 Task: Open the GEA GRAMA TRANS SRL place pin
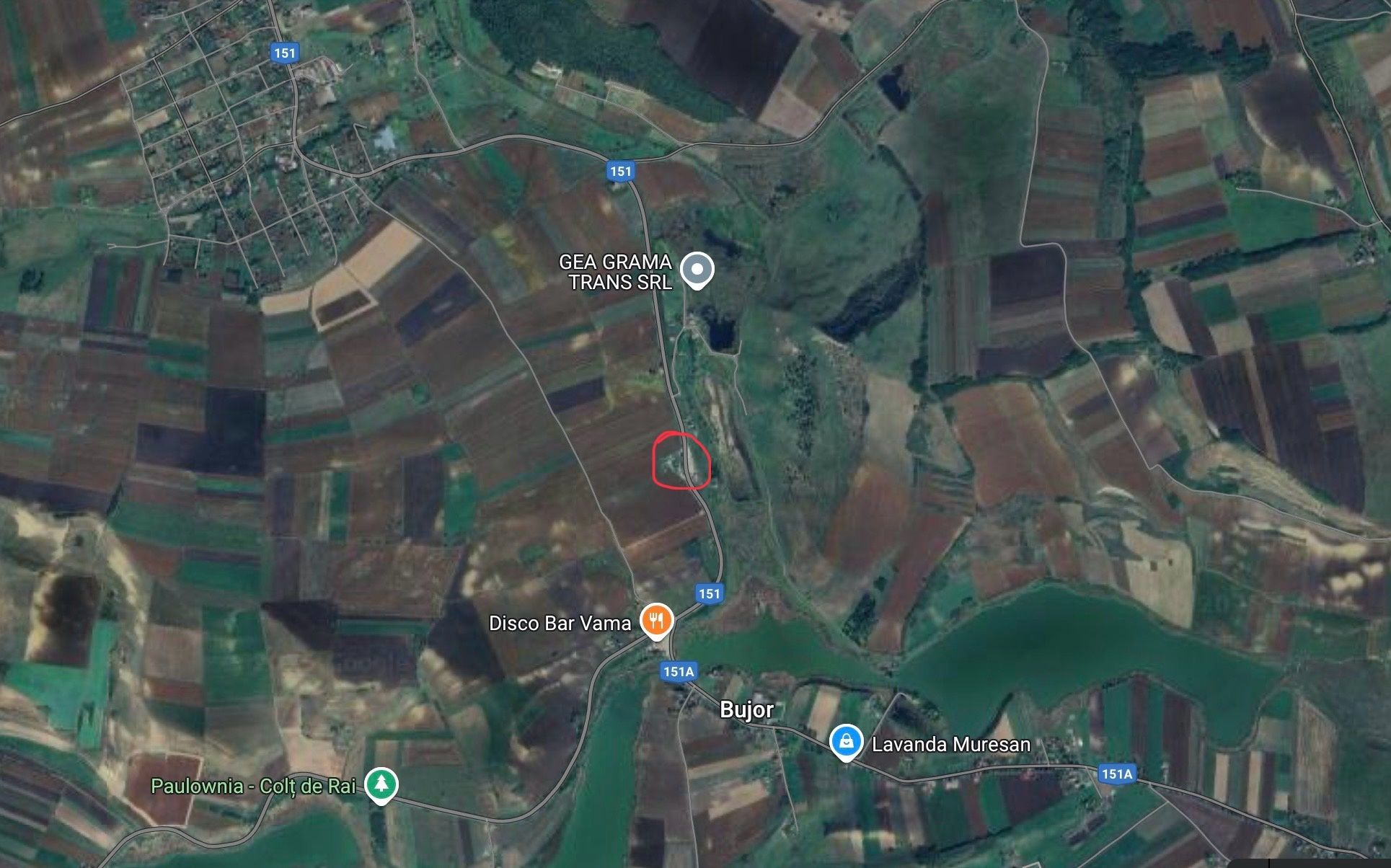click(x=697, y=270)
